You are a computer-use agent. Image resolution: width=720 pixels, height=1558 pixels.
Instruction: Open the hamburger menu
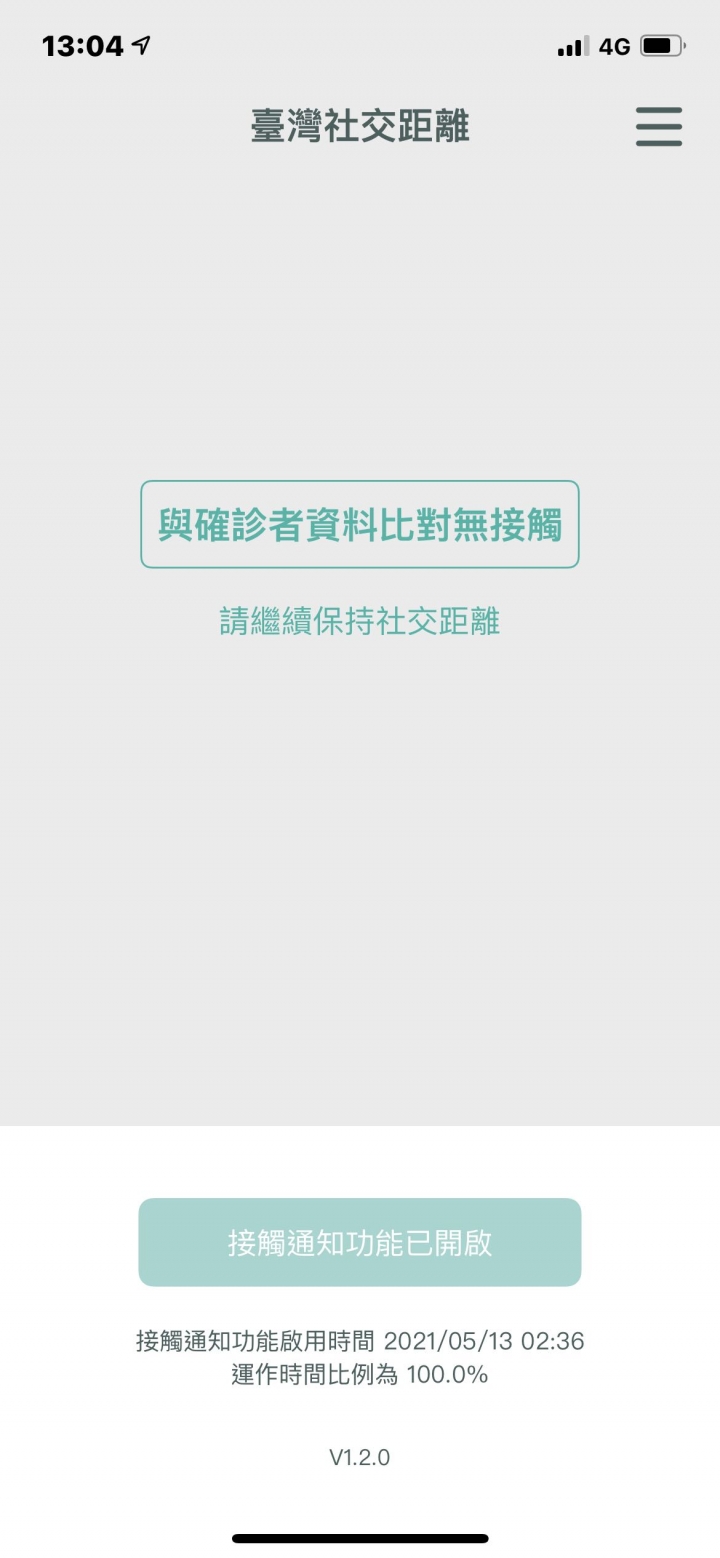[x=658, y=127]
